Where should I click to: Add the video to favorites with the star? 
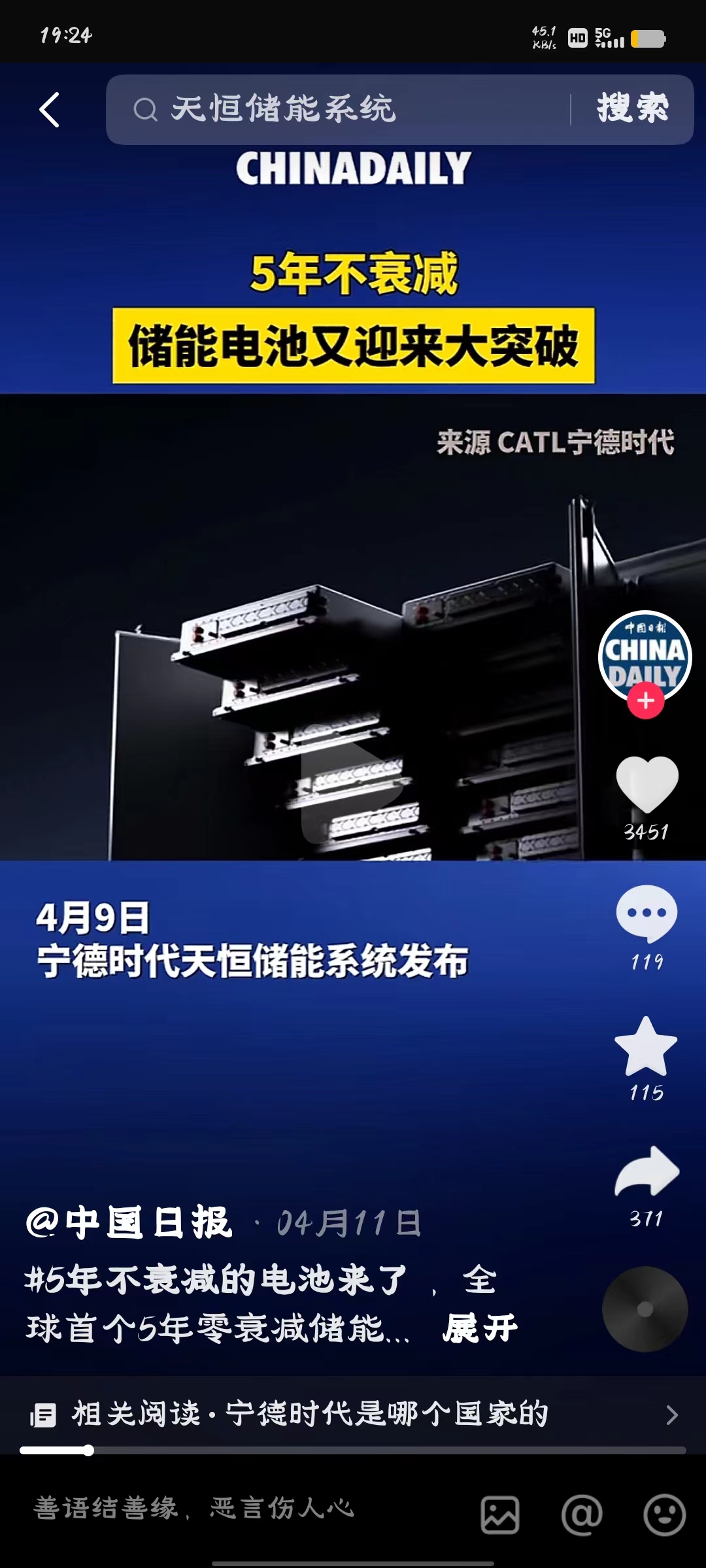646,1047
